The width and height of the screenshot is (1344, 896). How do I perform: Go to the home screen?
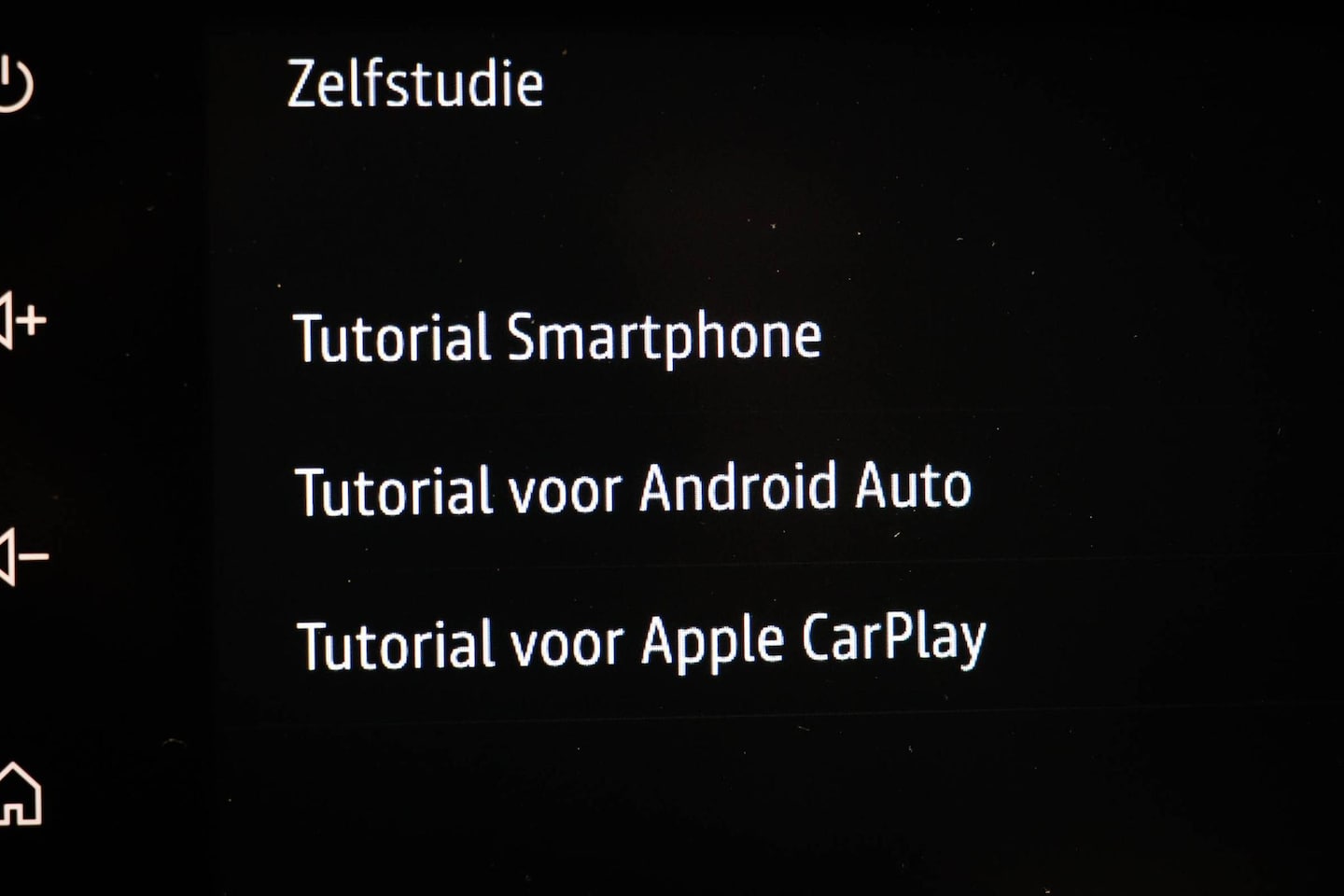pyautogui.click(x=19, y=794)
